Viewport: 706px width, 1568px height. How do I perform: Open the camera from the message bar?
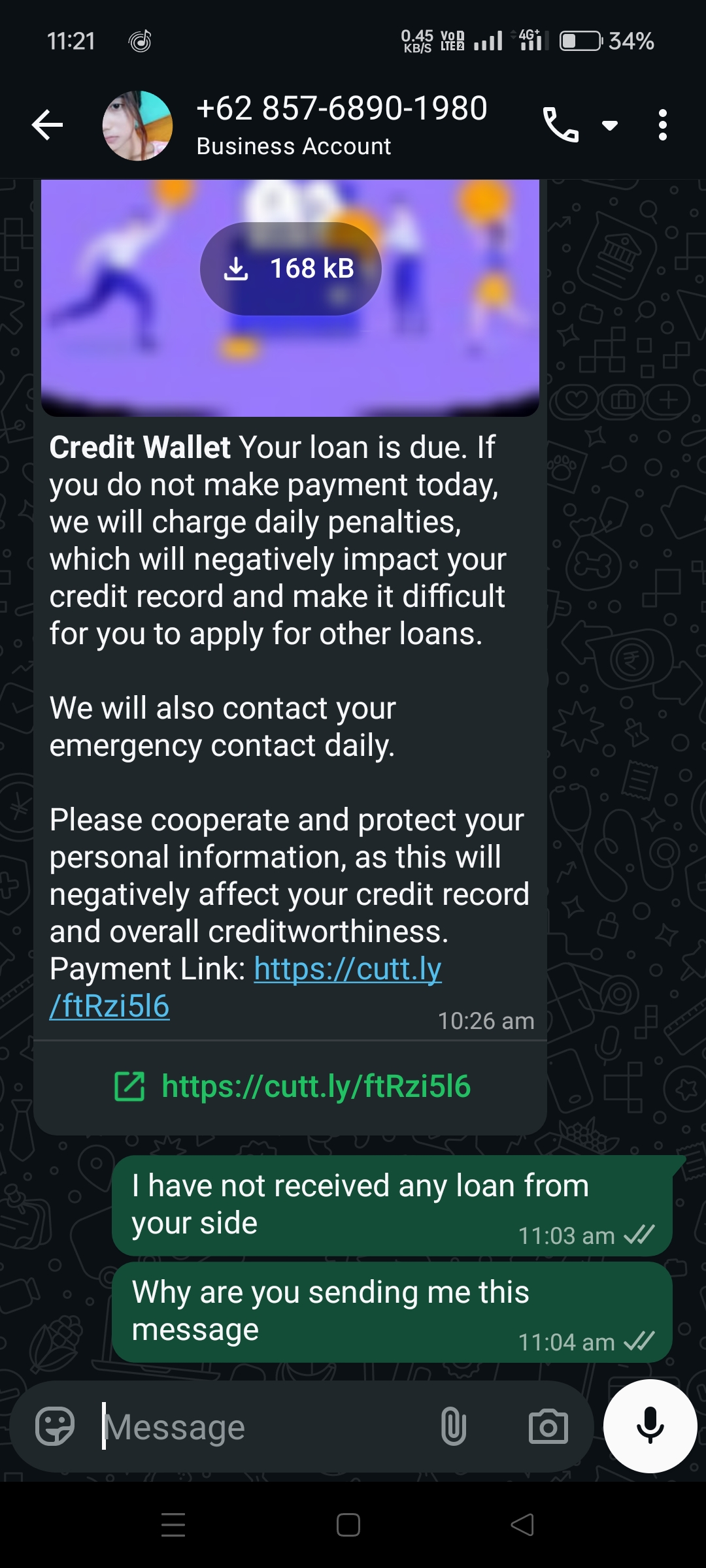coord(548,1427)
